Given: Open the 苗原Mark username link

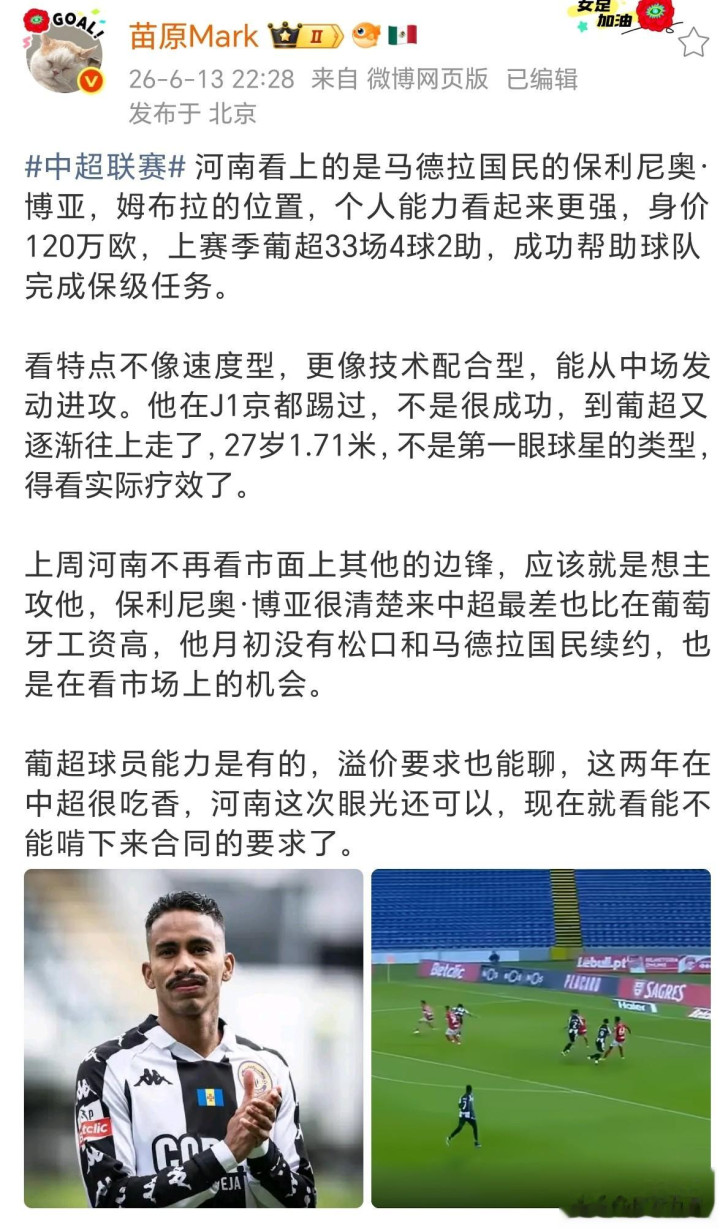Looking at the screenshot, I should tap(193, 36).
